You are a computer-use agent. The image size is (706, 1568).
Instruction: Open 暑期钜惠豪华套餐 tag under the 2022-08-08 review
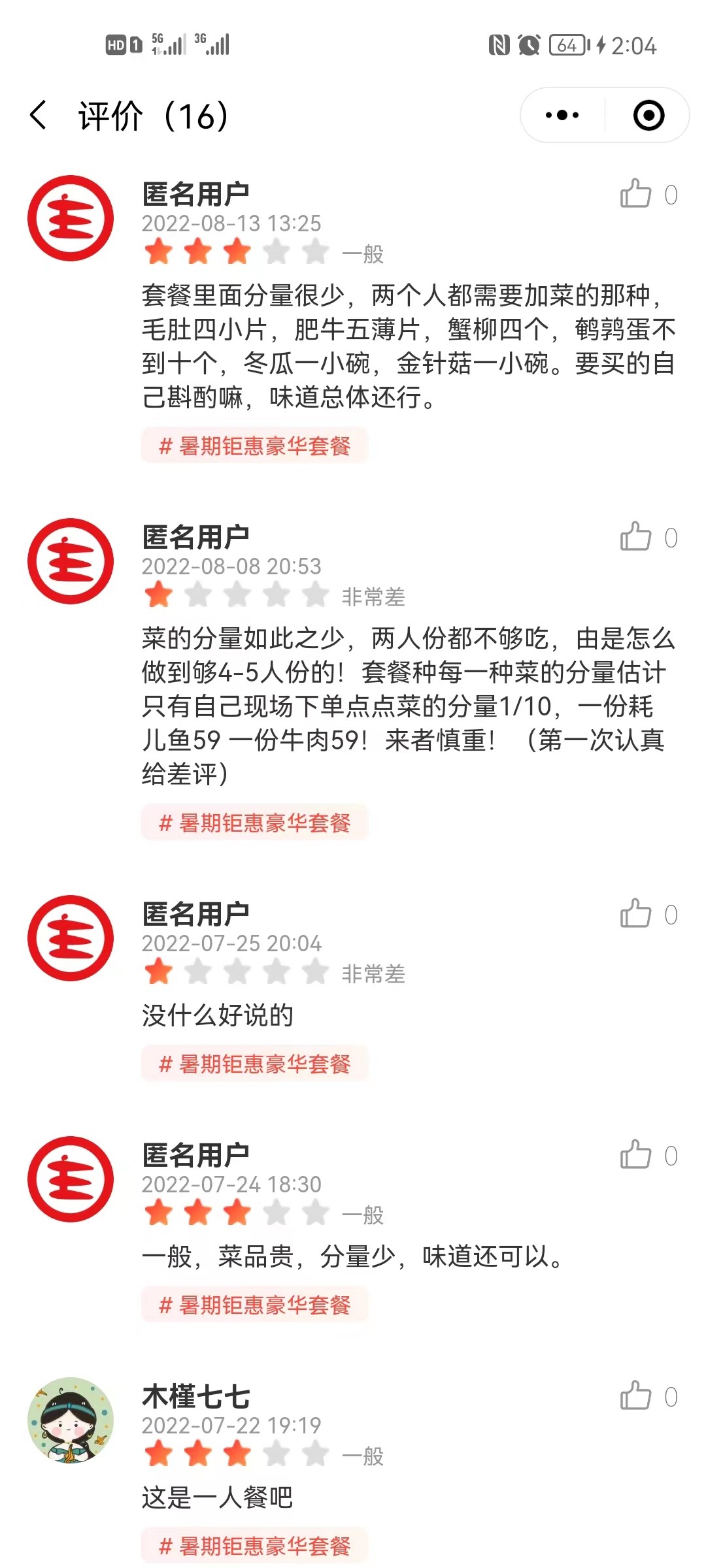pos(255,823)
